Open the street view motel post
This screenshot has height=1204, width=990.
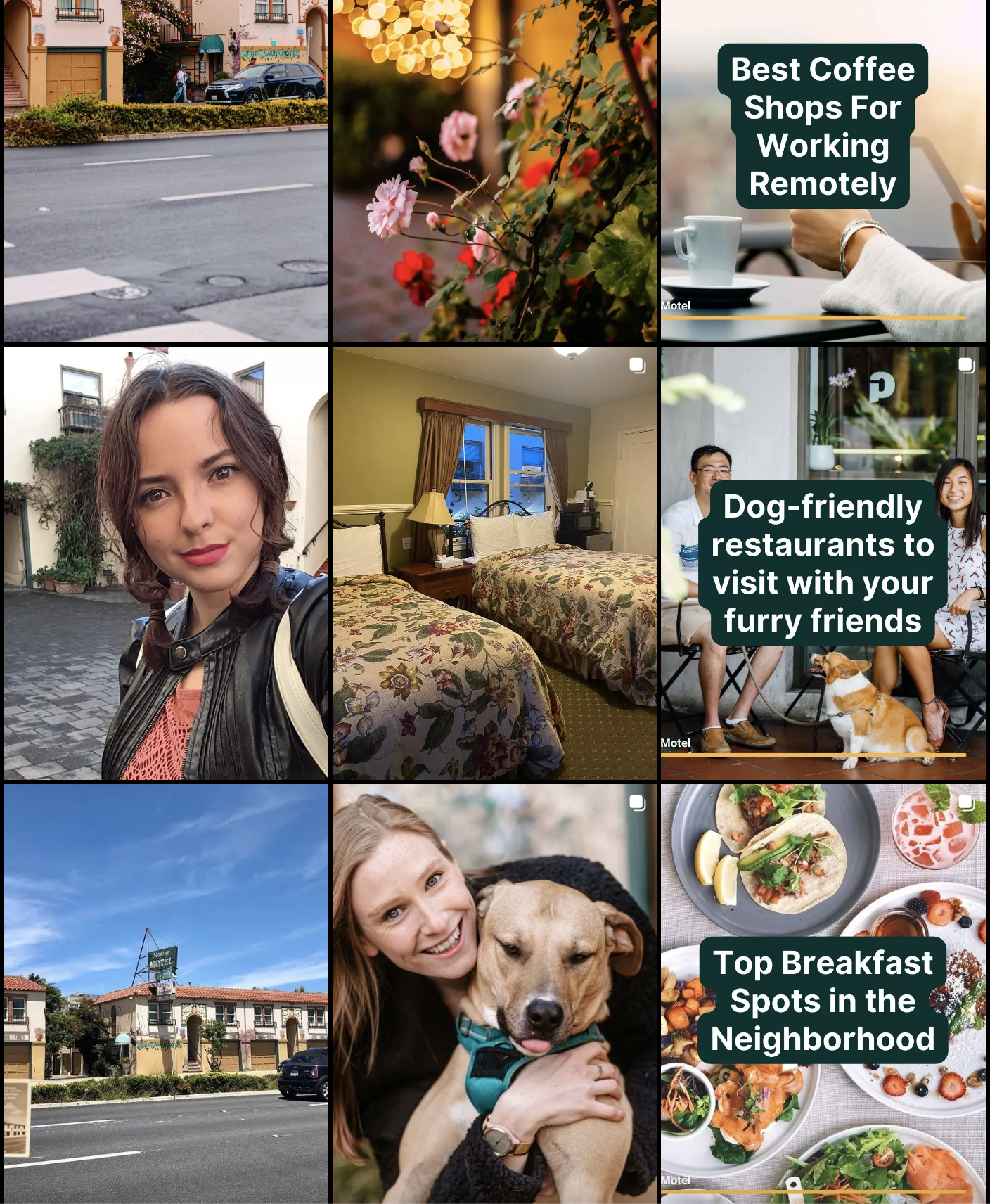coord(165,171)
